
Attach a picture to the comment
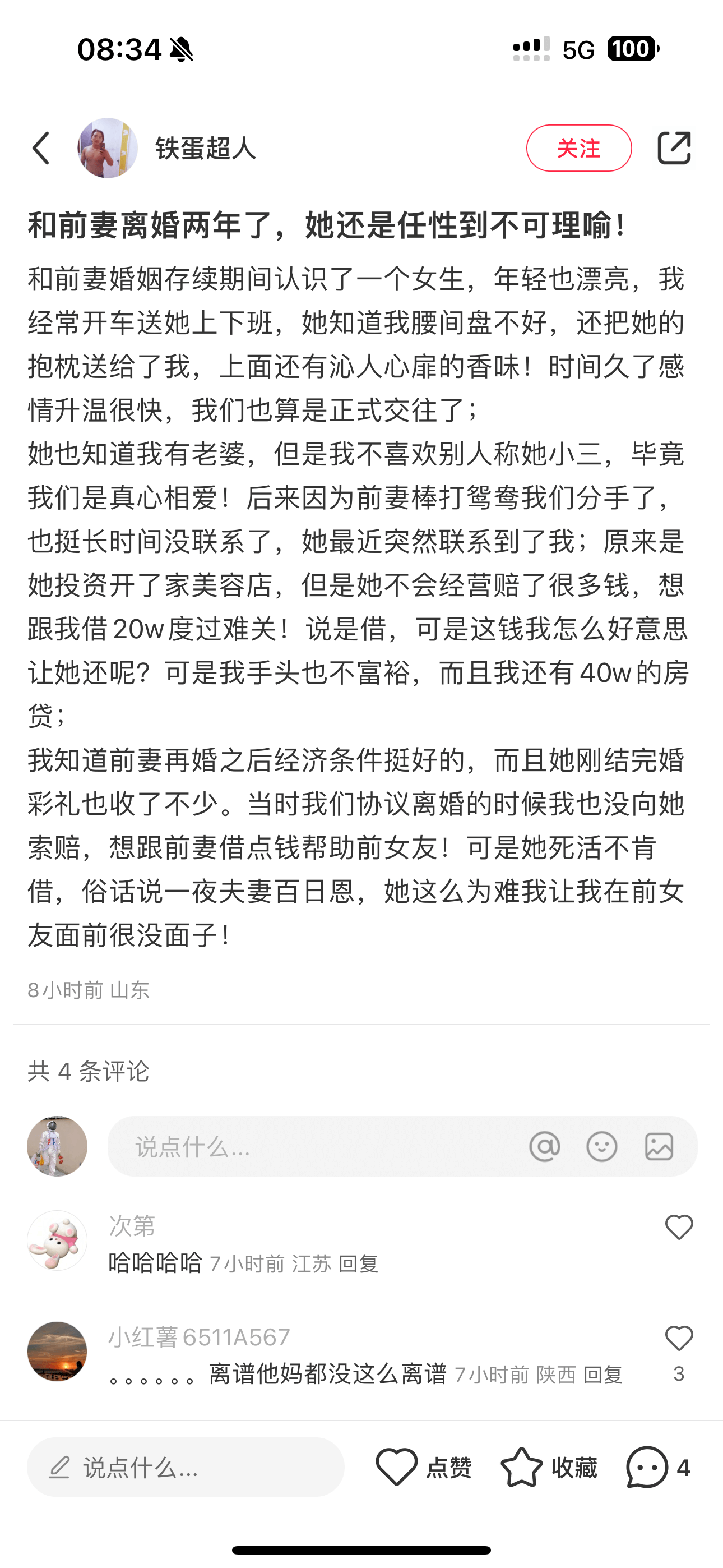[659, 1147]
